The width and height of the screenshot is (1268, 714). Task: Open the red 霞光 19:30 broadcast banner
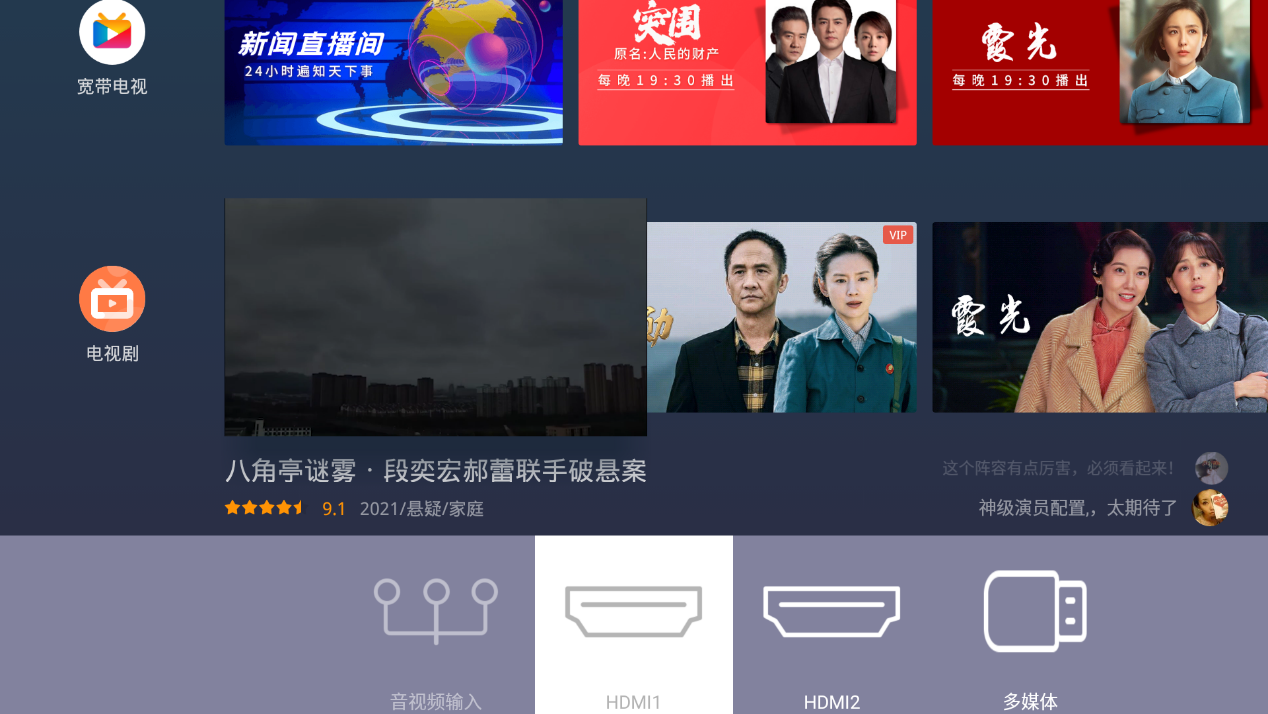coord(1098,72)
